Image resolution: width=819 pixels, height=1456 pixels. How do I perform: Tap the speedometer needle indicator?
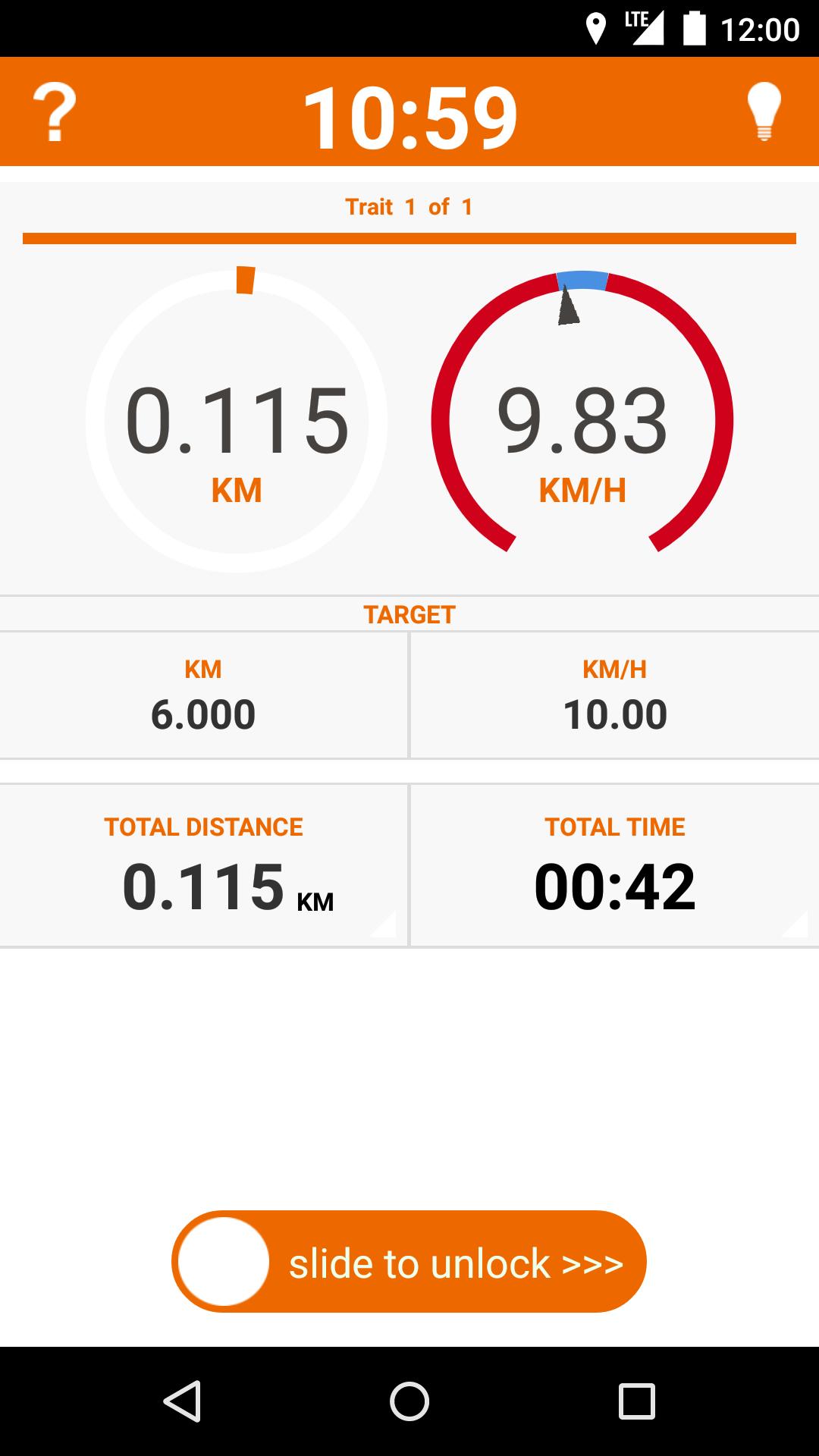click(569, 303)
